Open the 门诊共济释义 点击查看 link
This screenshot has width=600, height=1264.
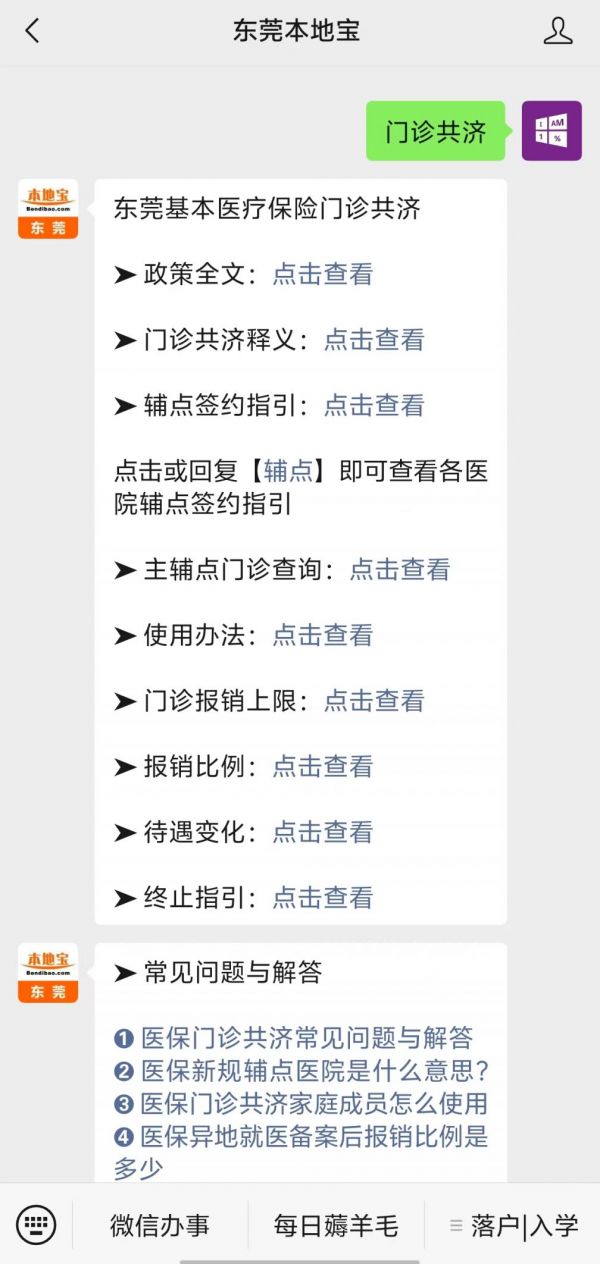374,340
